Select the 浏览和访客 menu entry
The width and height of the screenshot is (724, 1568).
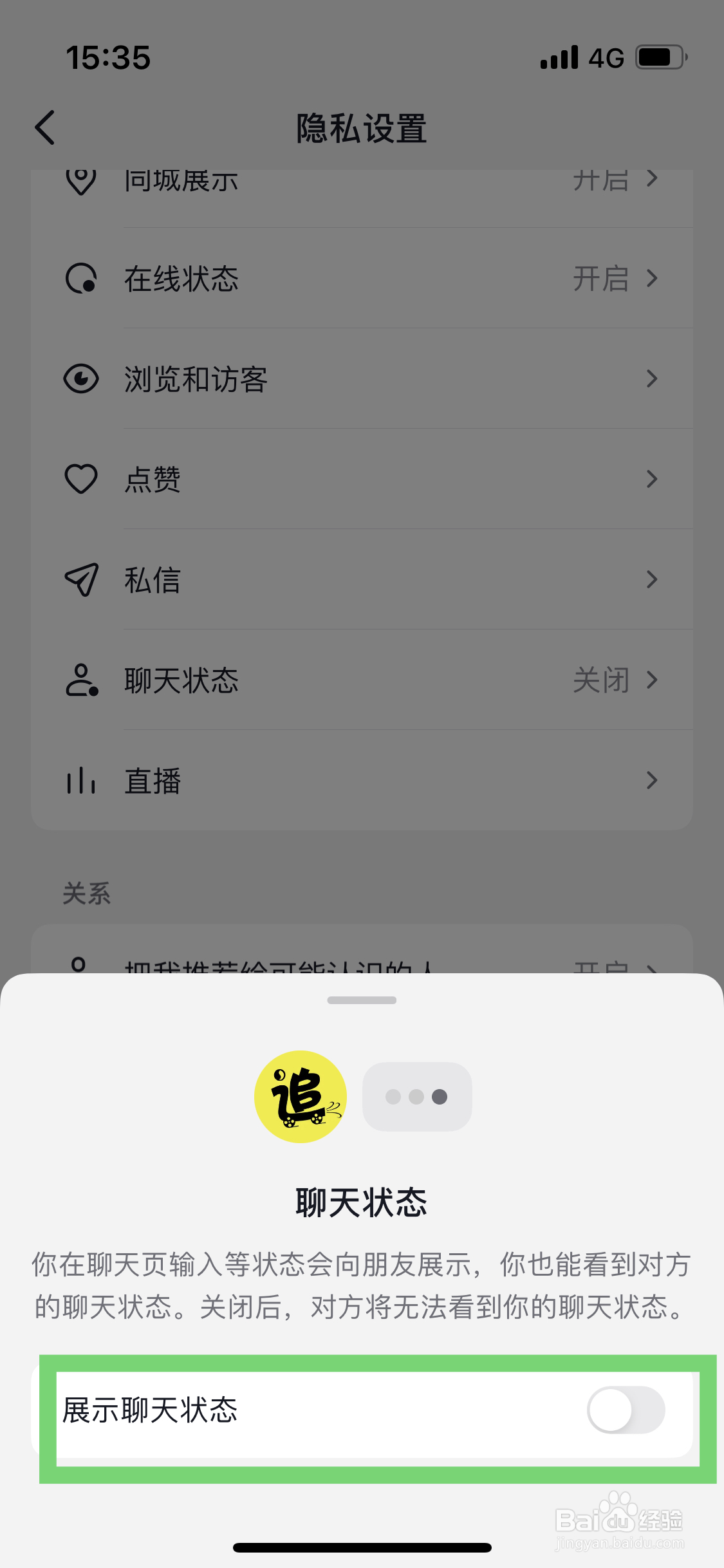(x=362, y=378)
